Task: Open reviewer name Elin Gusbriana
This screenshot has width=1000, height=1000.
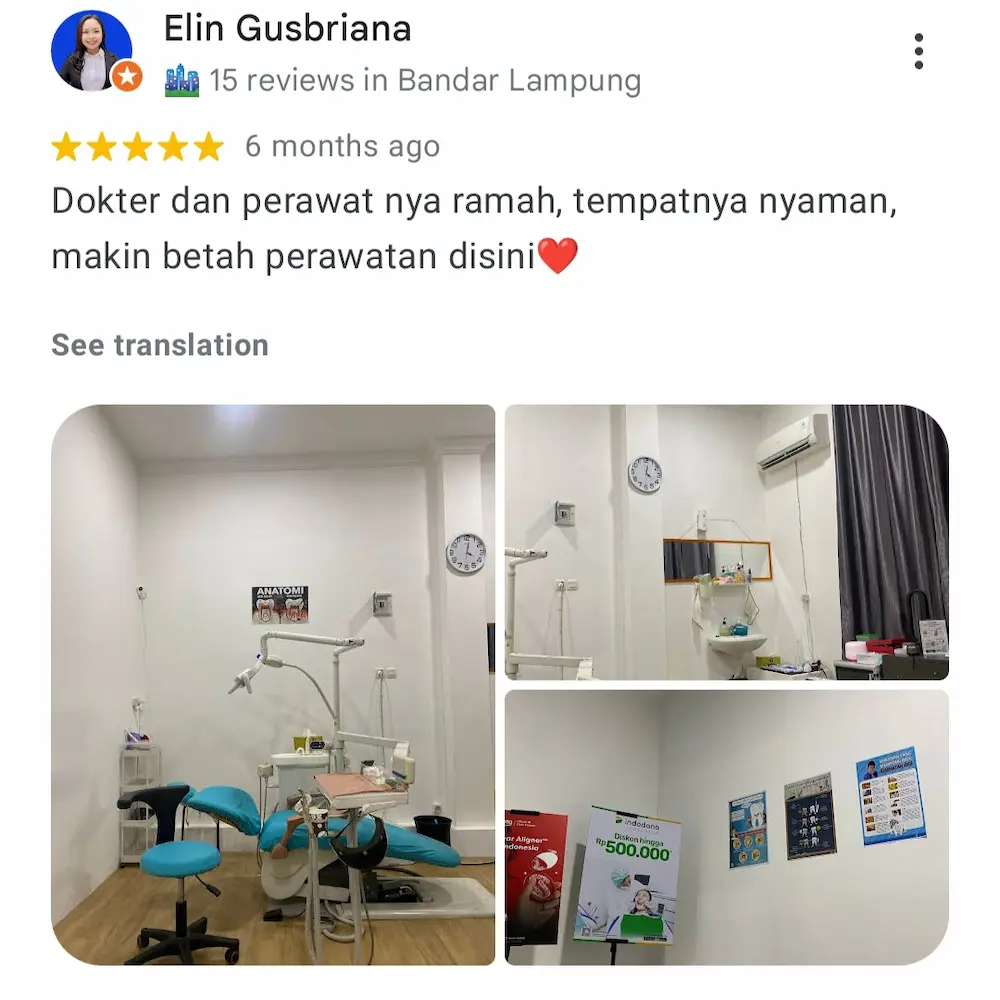Action: [x=287, y=28]
